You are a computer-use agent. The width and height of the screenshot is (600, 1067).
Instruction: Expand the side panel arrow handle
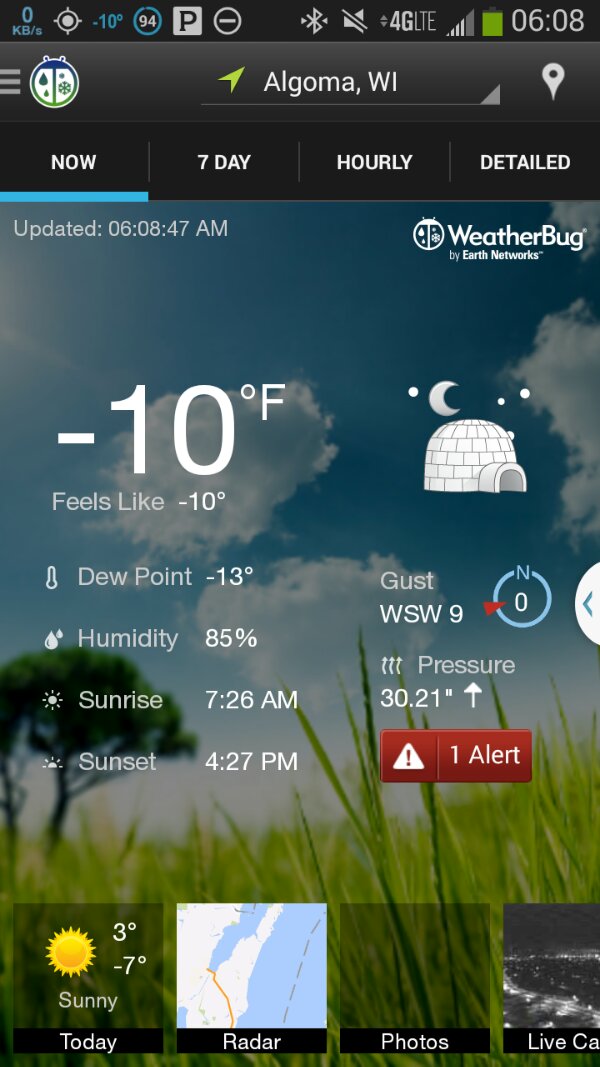(x=588, y=604)
